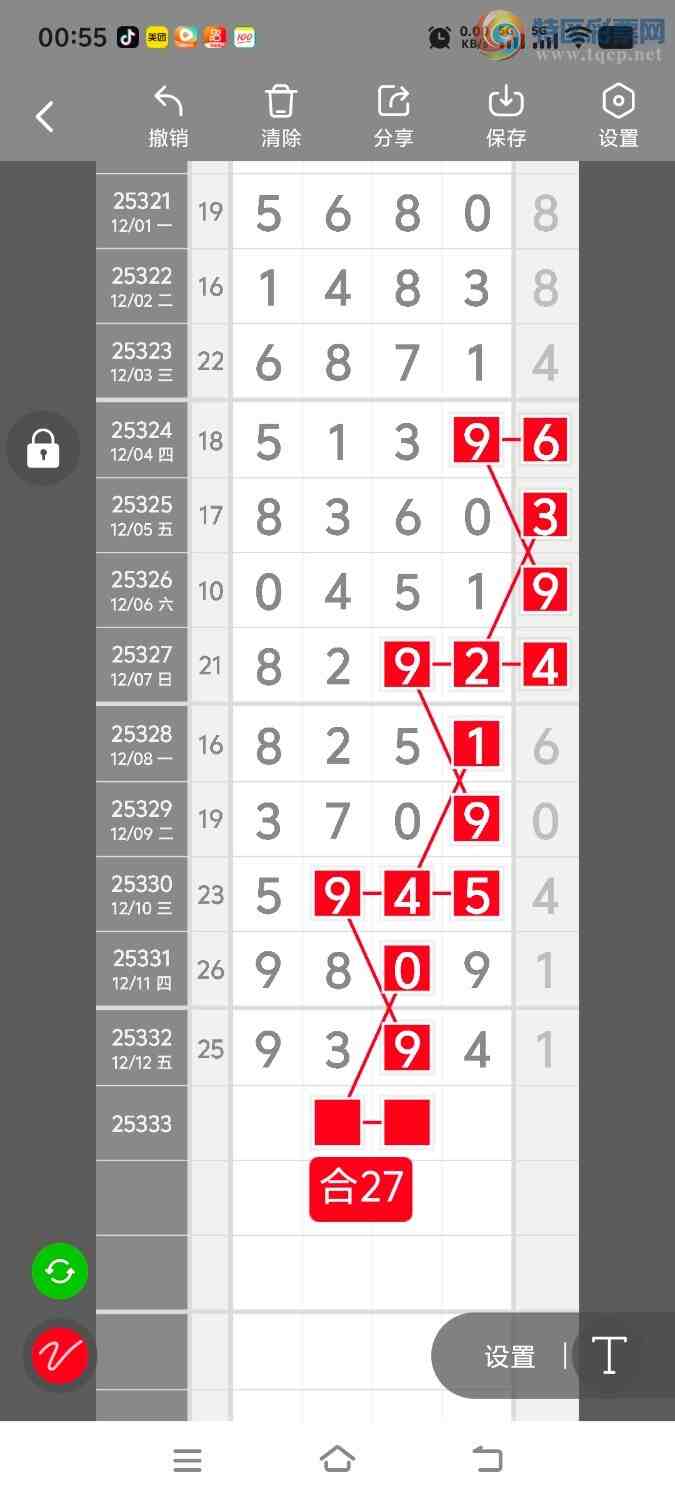675x1500 pixels.
Task: Toggle the lock button on the left
Action: coord(43,449)
